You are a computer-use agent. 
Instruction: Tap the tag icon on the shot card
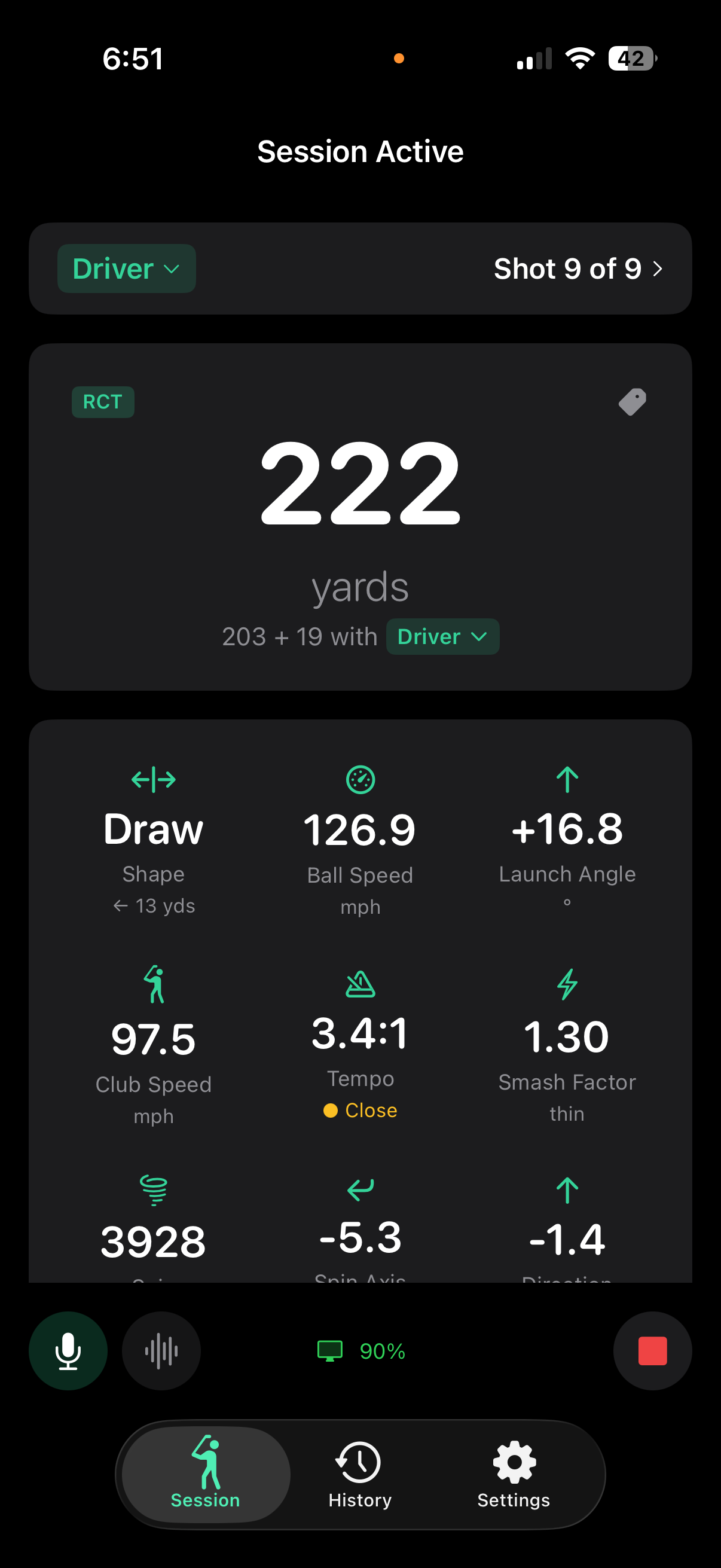(x=631, y=401)
